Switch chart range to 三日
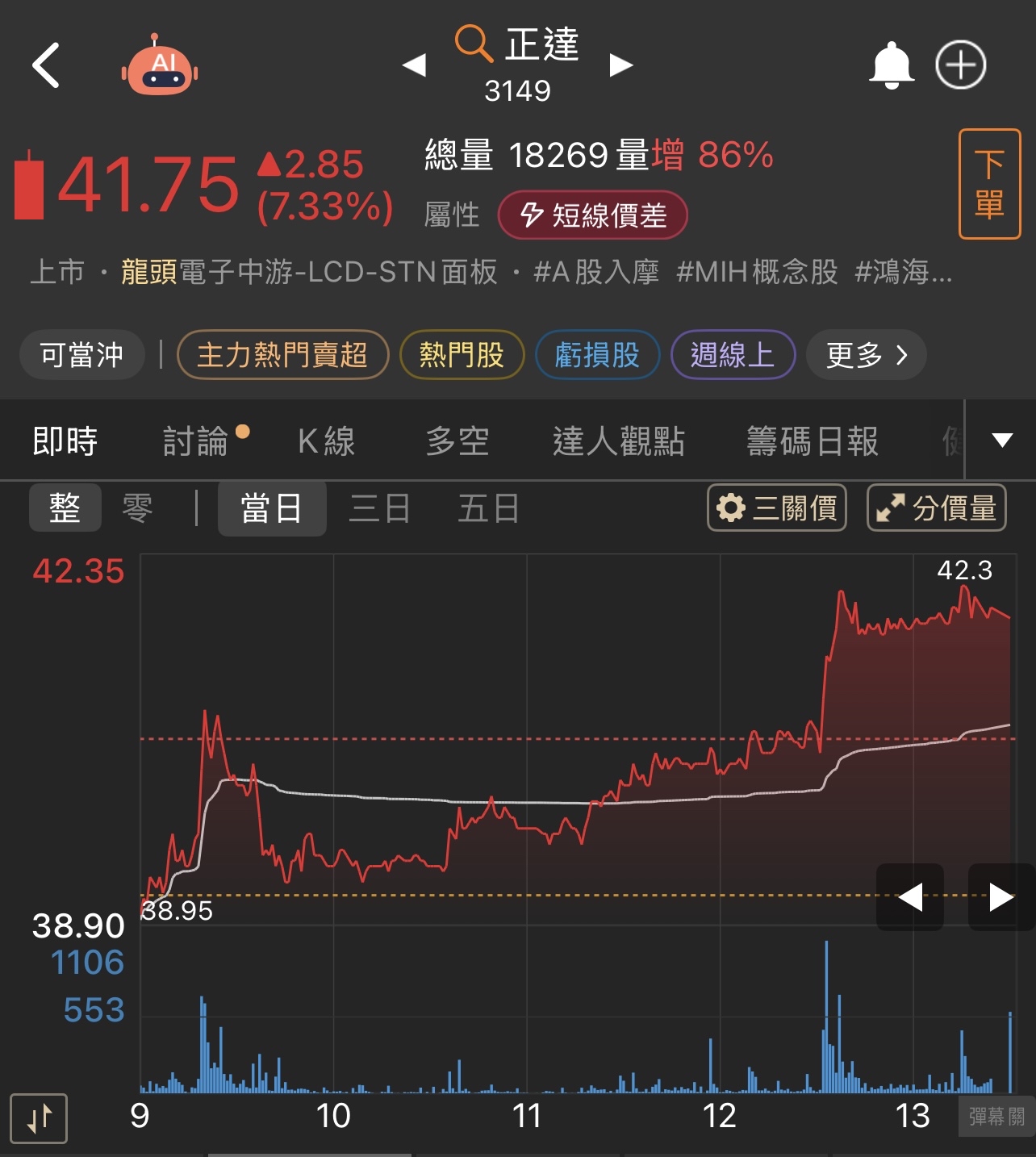This screenshot has width=1036, height=1157. point(379,509)
